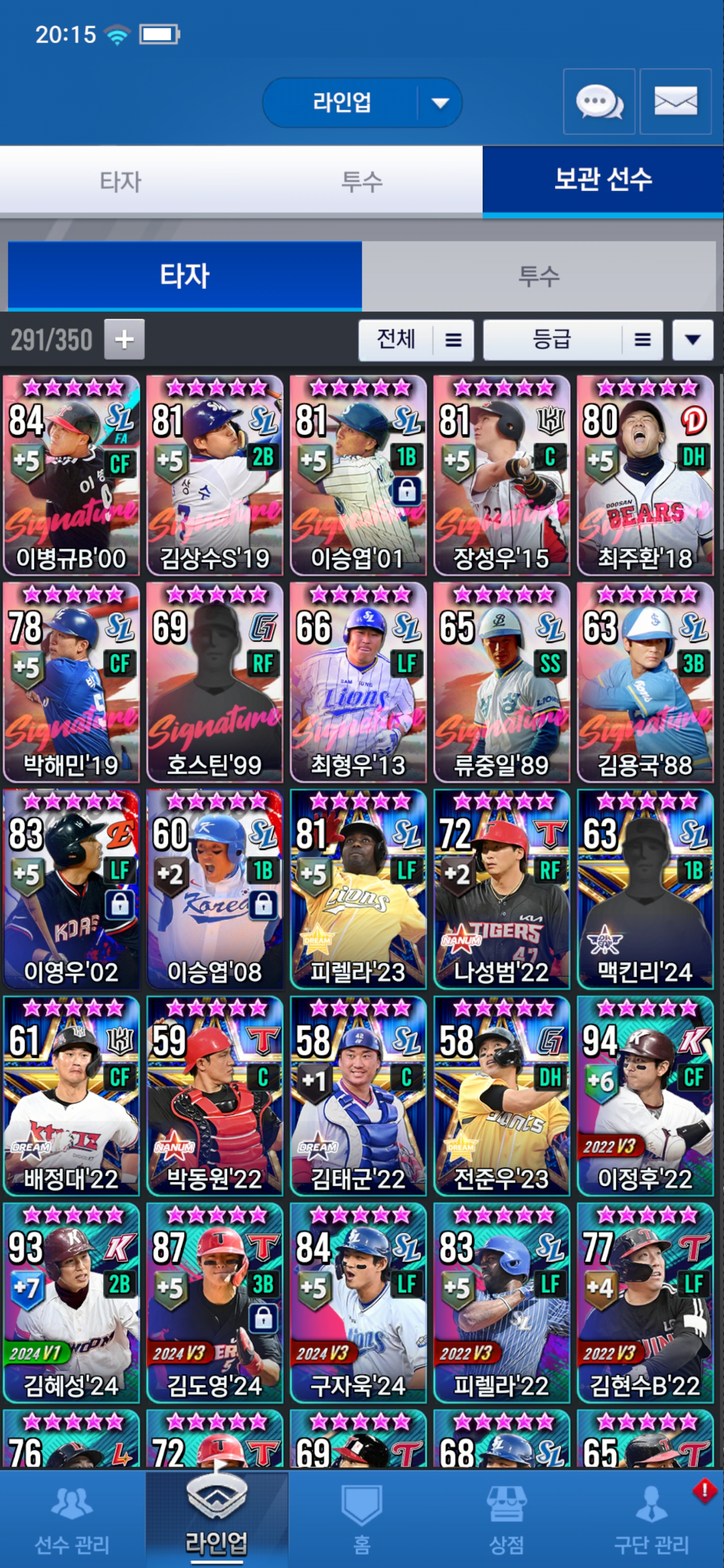Open the 전체 filter menu
This screenshot has width=724, height=1568.
click(416, 340)
